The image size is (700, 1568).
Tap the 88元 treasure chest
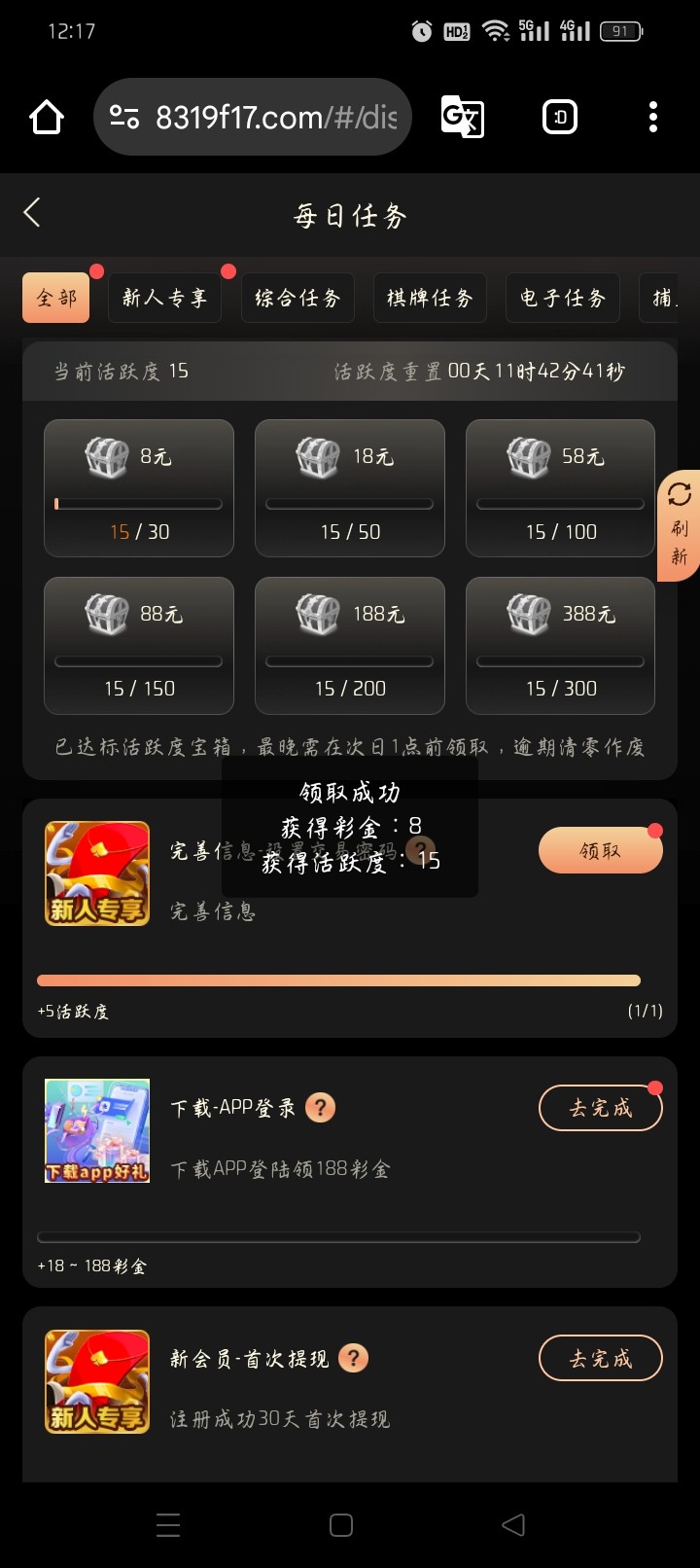139,646
